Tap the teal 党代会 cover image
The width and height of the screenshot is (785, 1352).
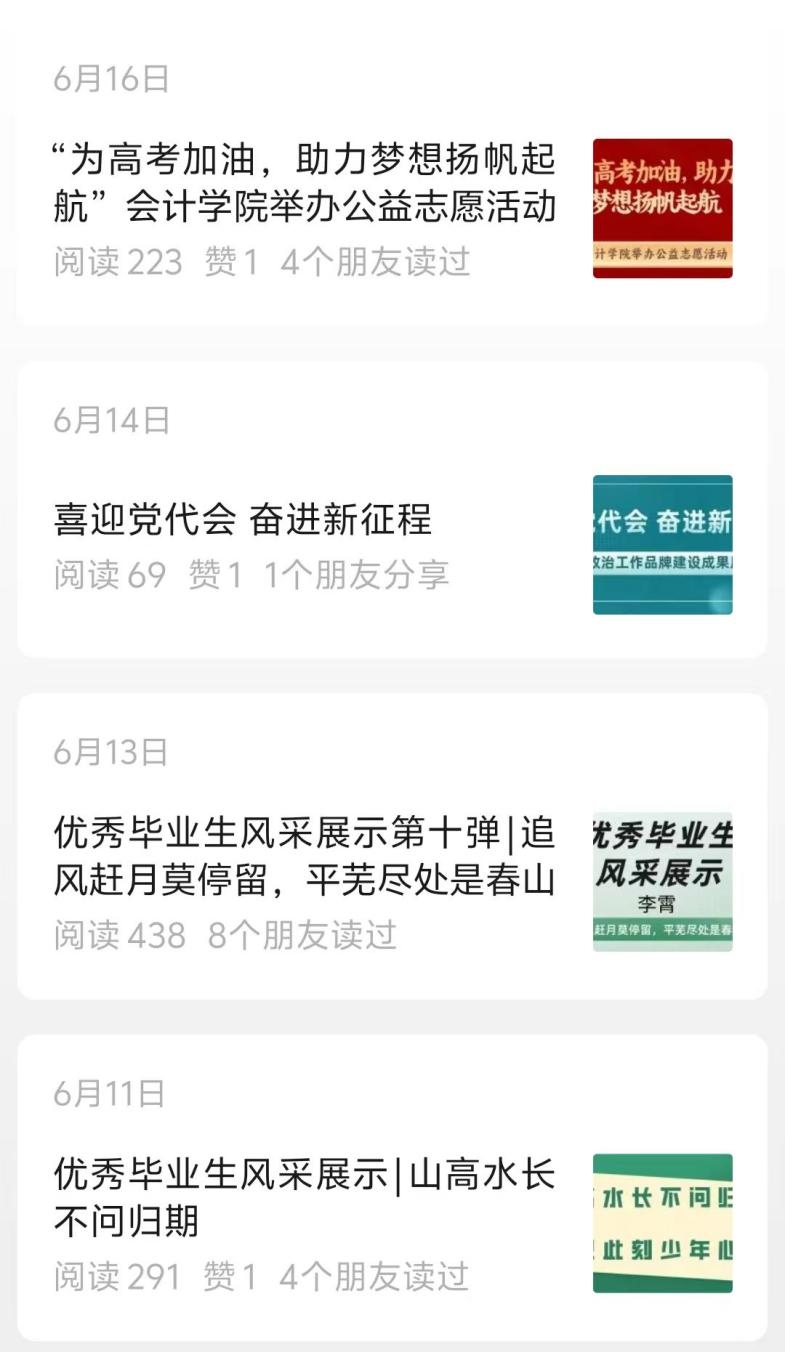pyautogui.click(x=662, y=544)
